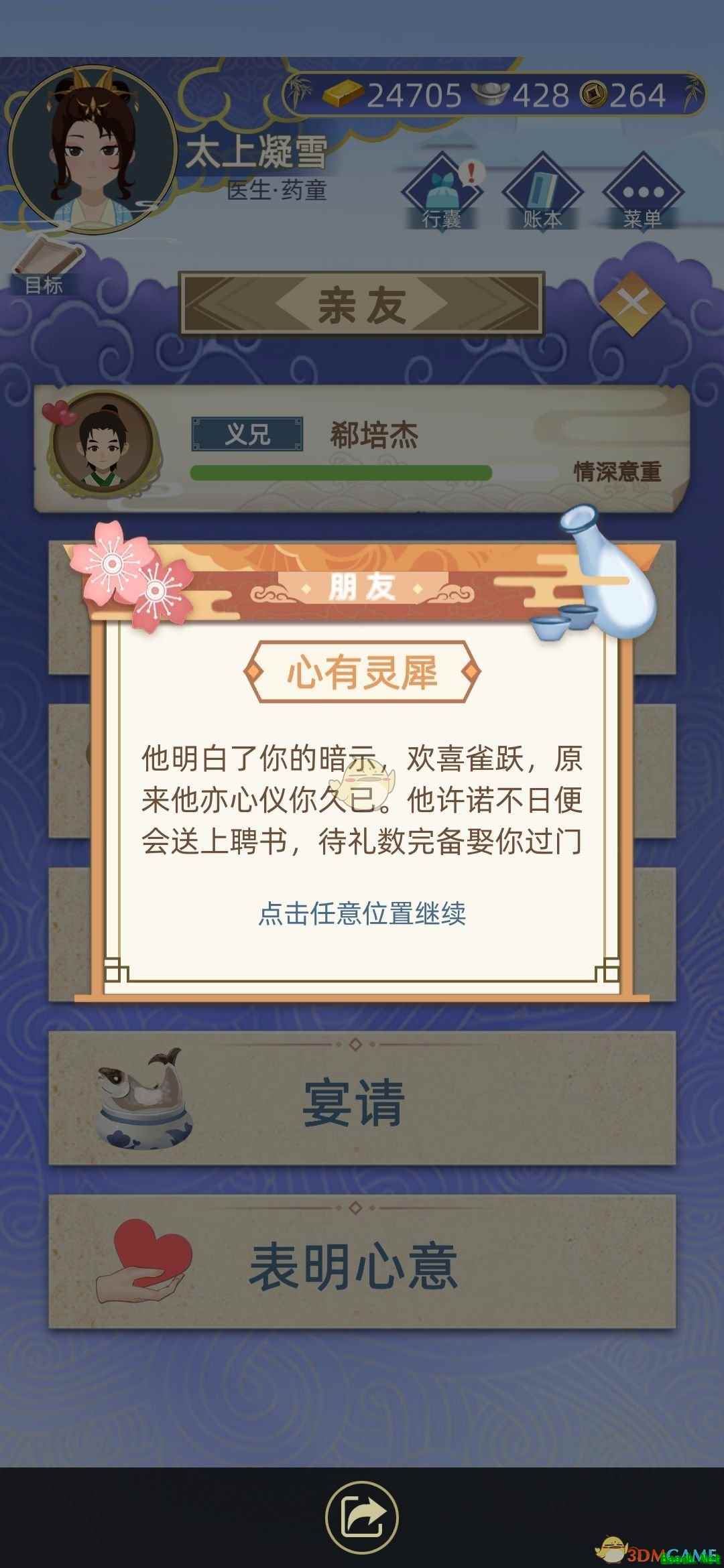Tap 点击任意位置继续 to continue
Image resolution: width=724 pixels, height=1568 pixels.
(362, 913)
